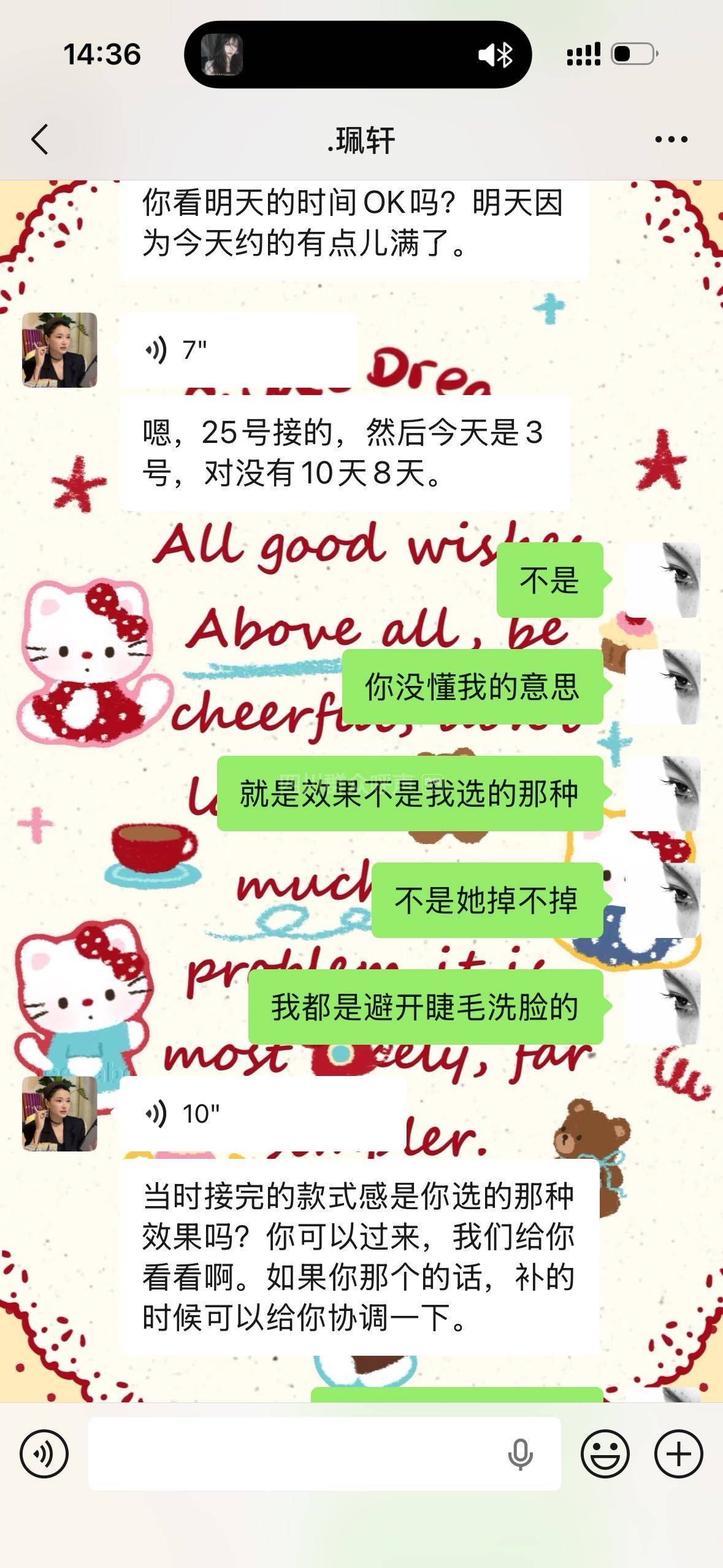Screen dimensions: 723x1568
Task: Switch to hold-to-talk voice input
Action: 44,1453
